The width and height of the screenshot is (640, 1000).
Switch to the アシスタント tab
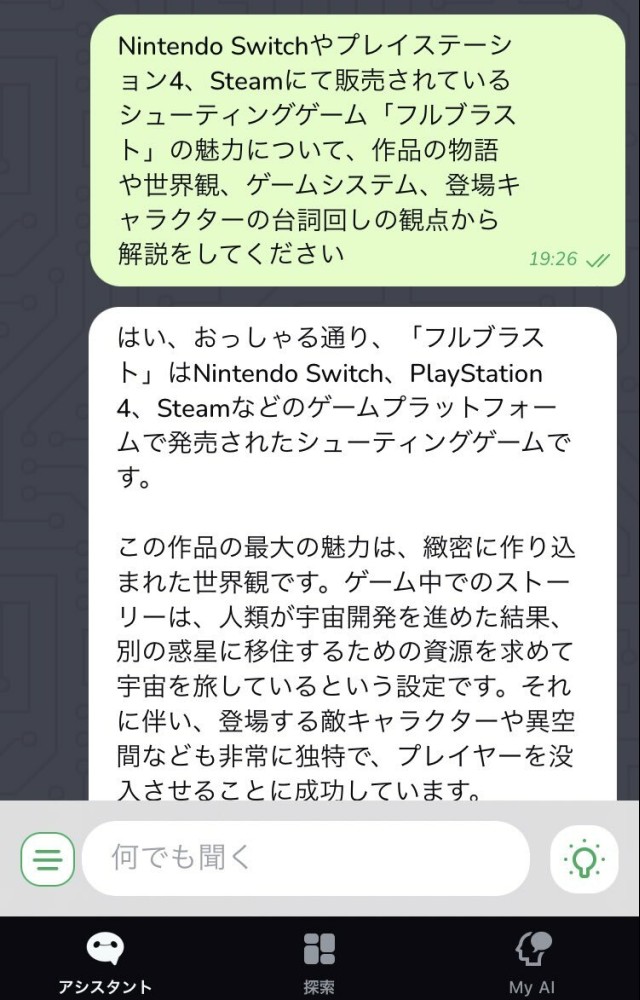pos(105,961)
